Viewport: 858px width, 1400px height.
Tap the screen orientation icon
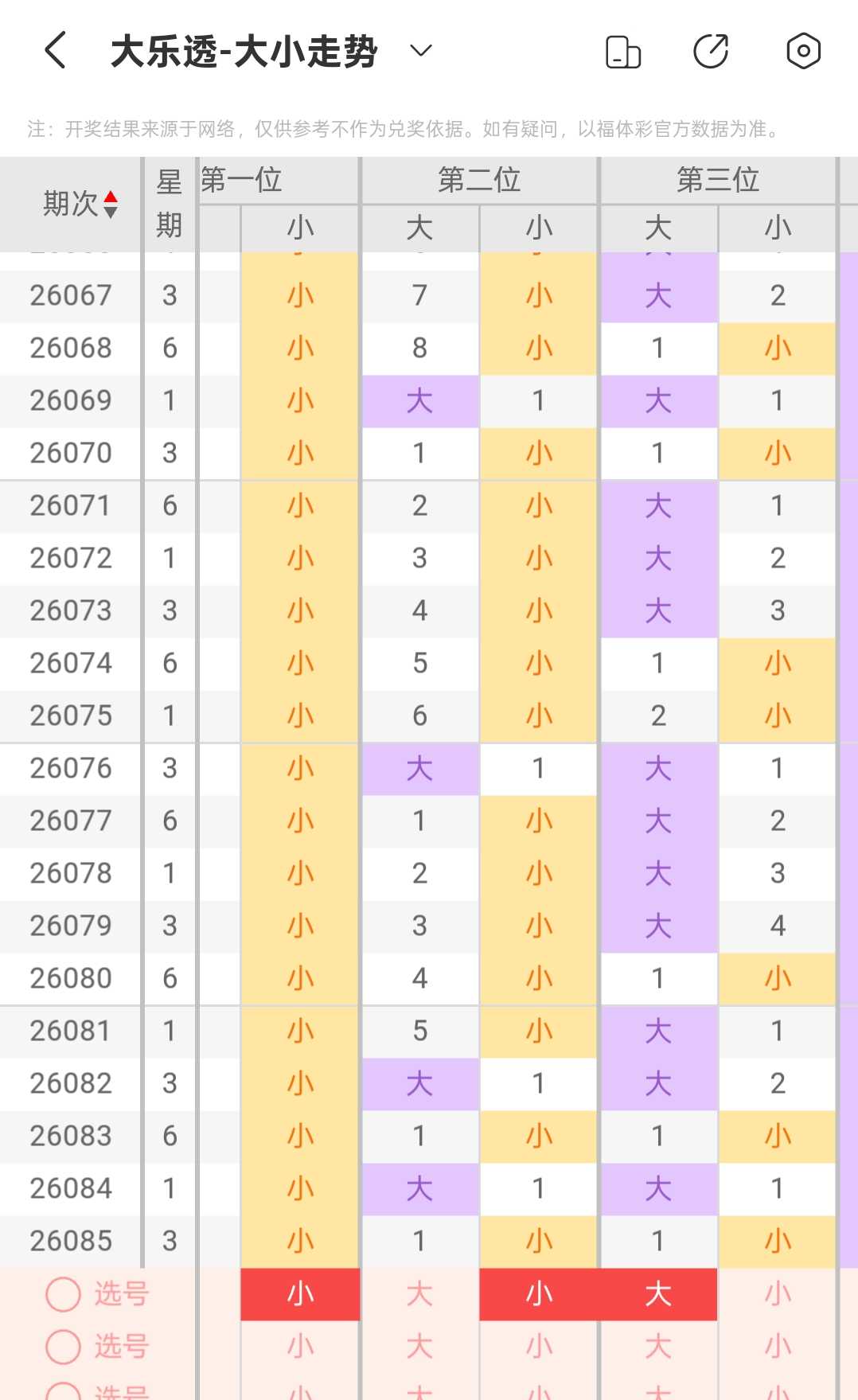623,52
